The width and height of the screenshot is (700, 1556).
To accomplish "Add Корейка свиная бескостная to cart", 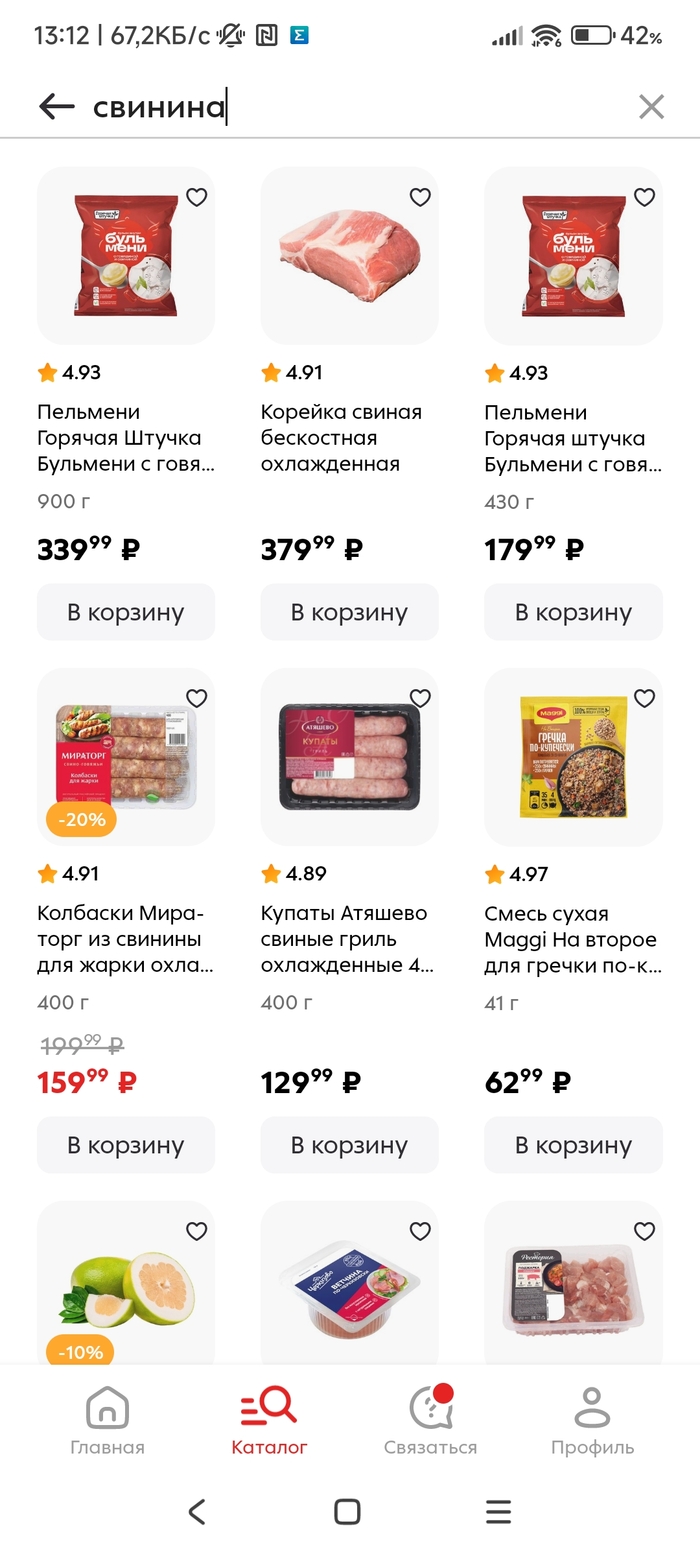I will pyautogui.click(x=349, y=612).
